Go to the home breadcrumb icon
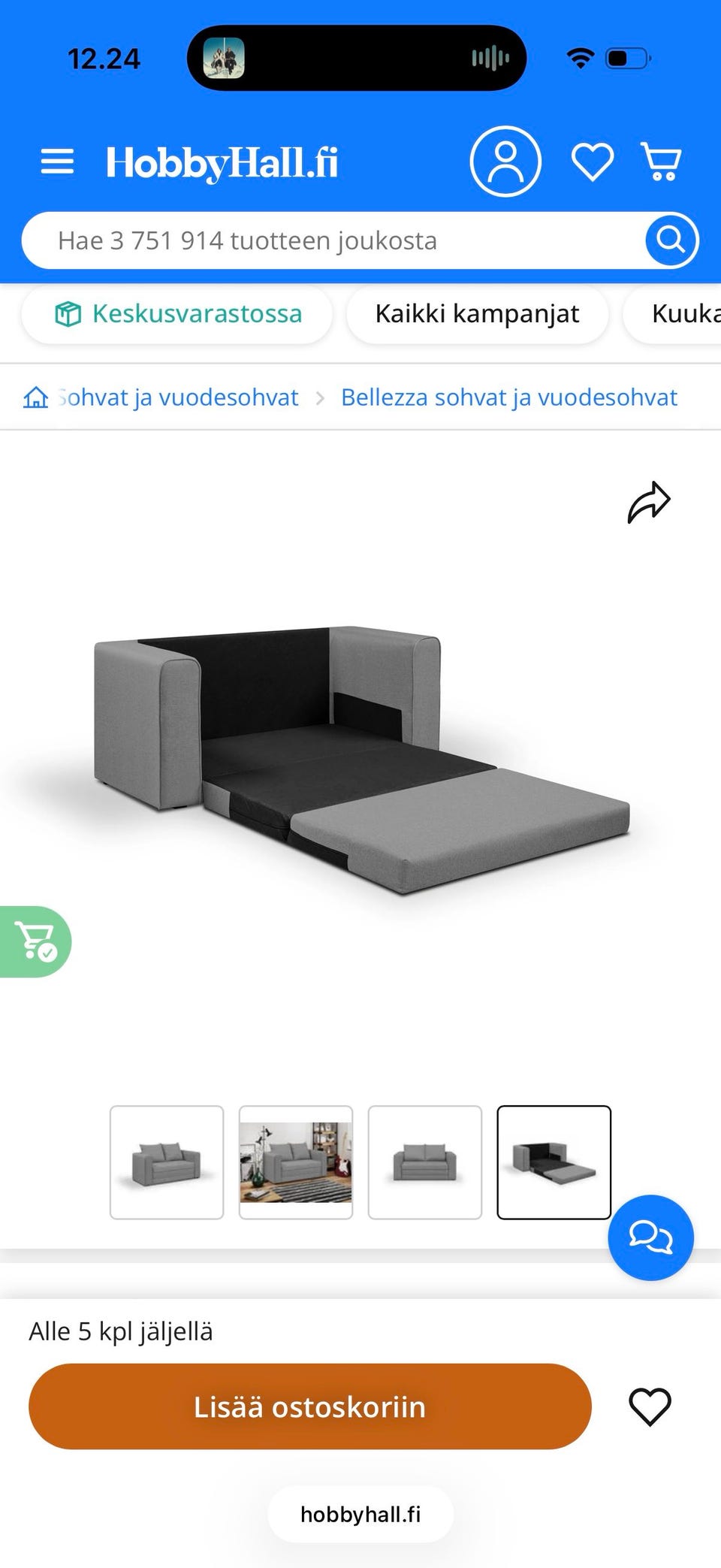 pyautogui.click(x=35, y=397)
